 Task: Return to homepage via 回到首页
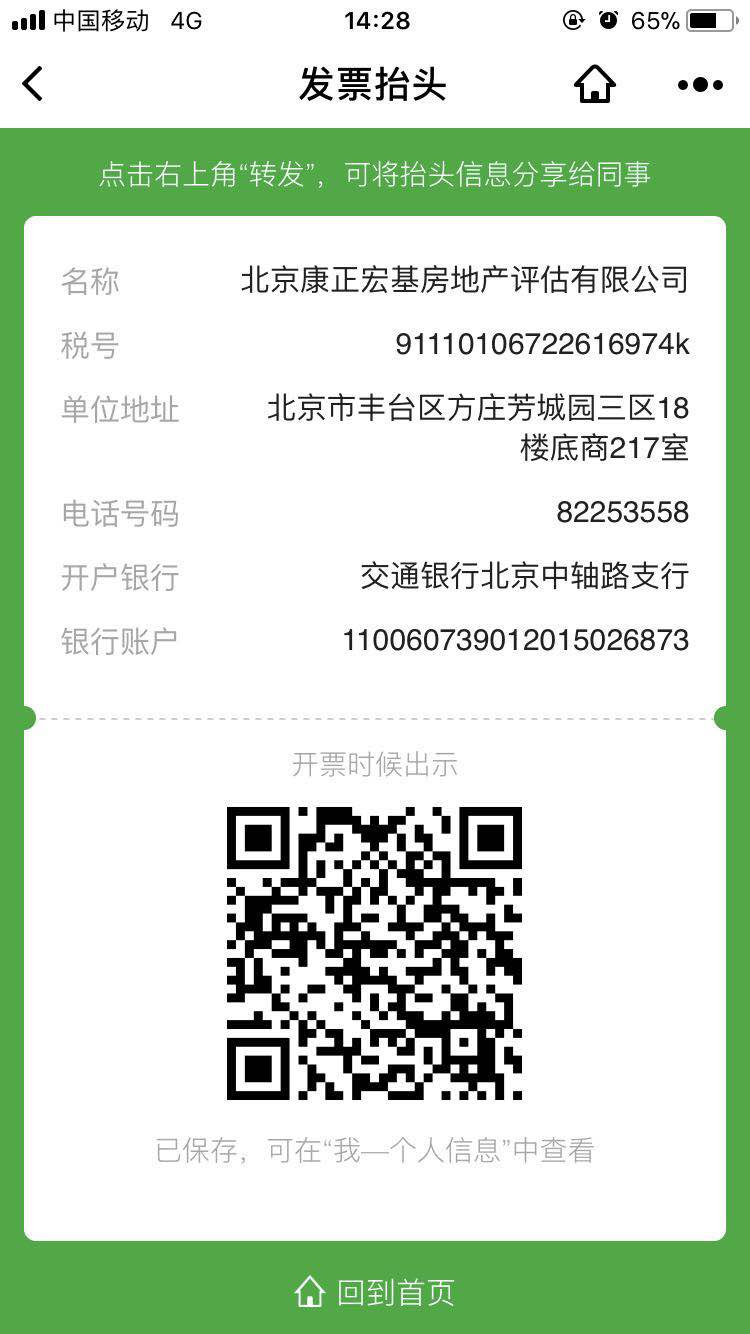coord(375,1292)
